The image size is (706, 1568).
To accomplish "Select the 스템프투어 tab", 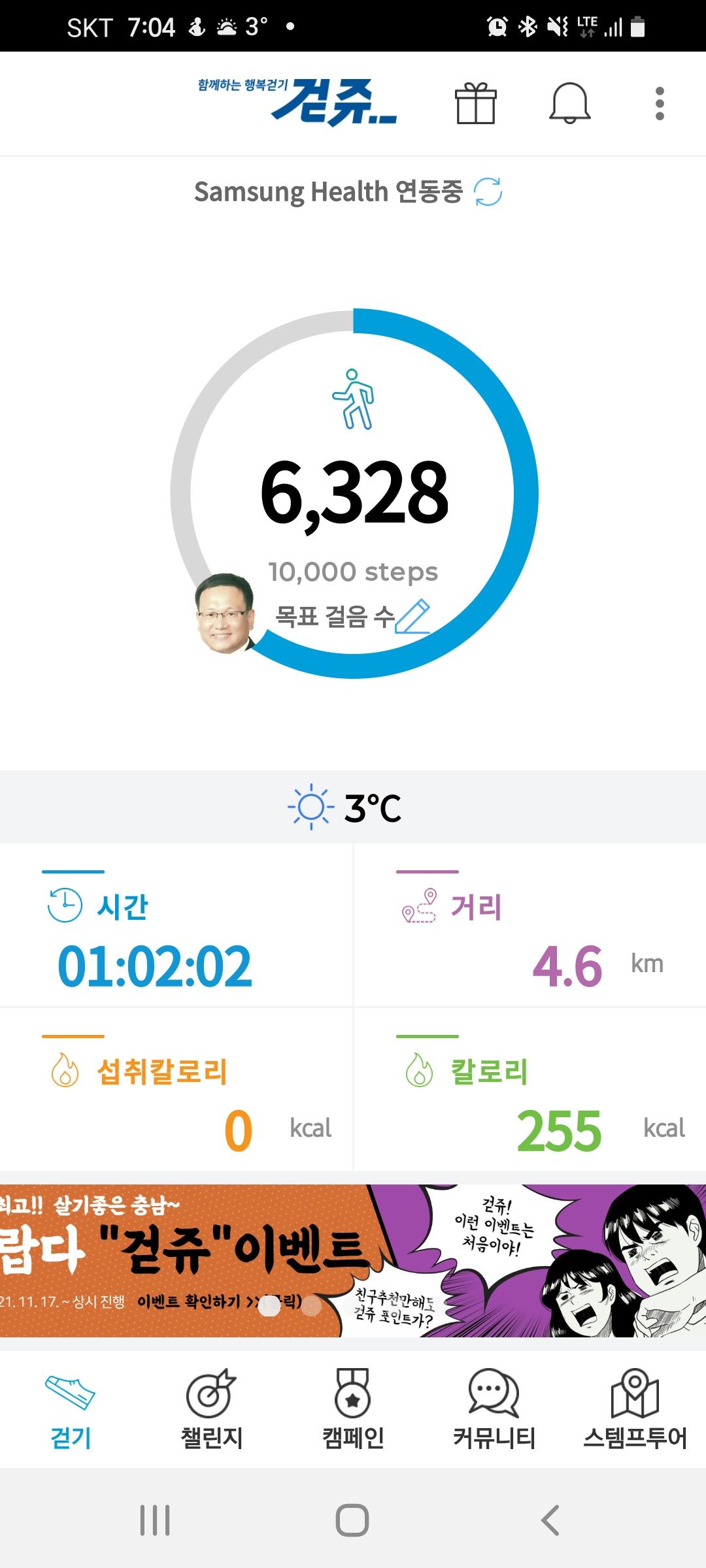I will 635,1408.
